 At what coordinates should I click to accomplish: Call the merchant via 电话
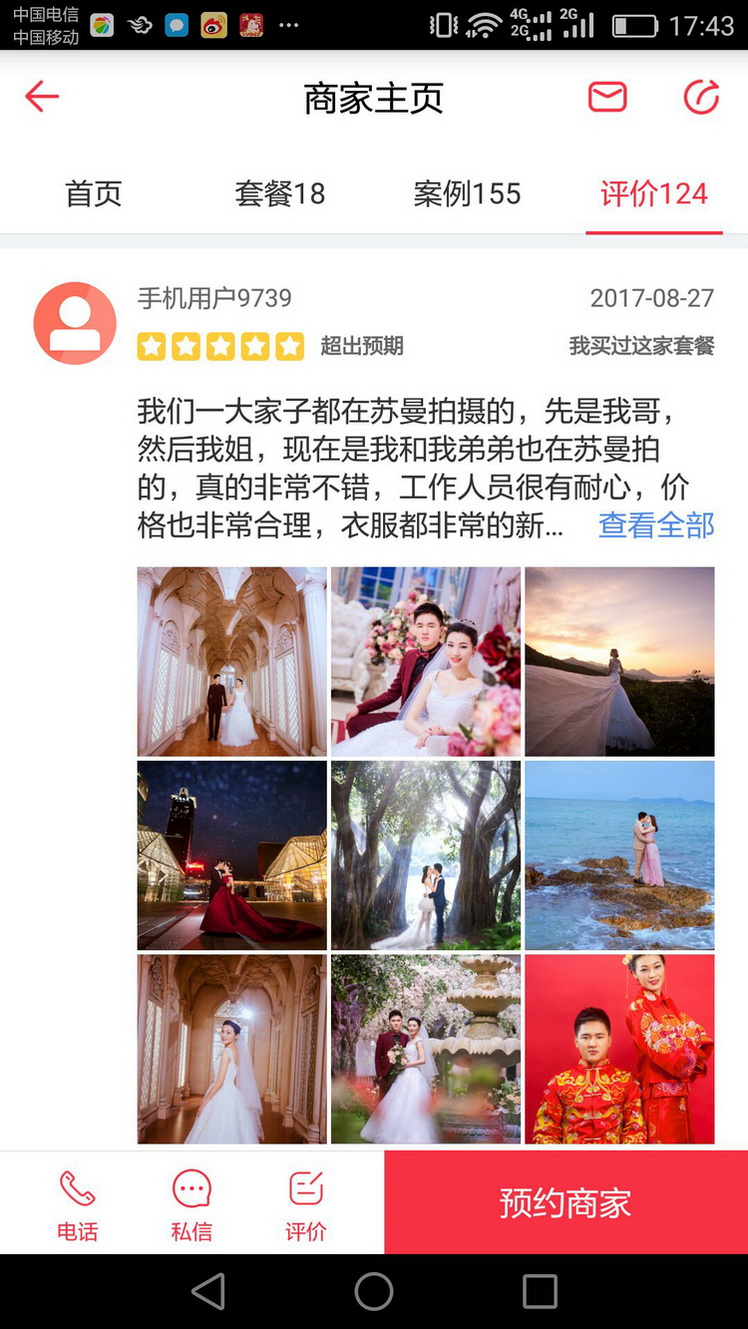[x=77, y=1205]
